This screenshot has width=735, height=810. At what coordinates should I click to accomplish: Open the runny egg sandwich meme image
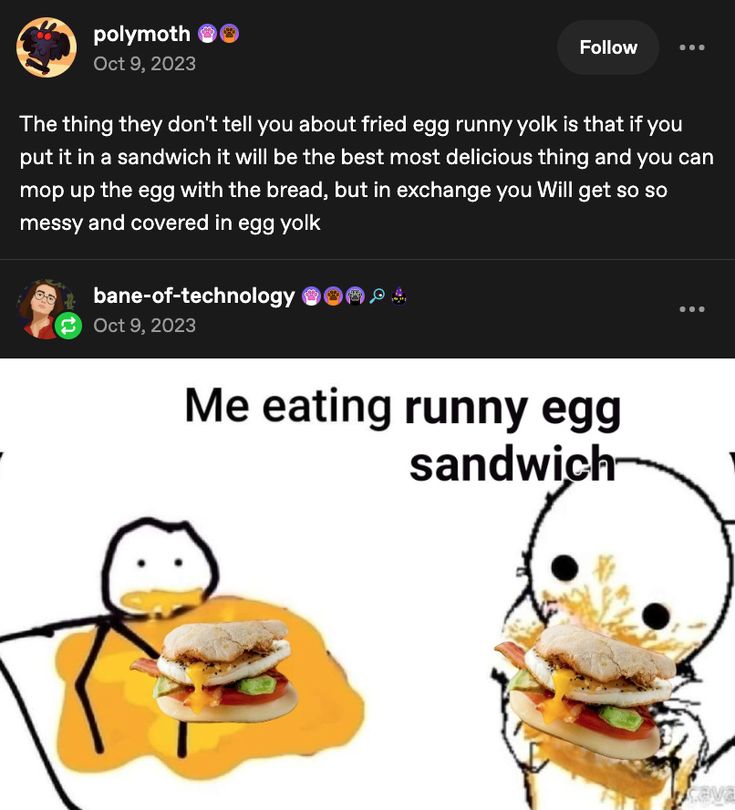[367, 584]
